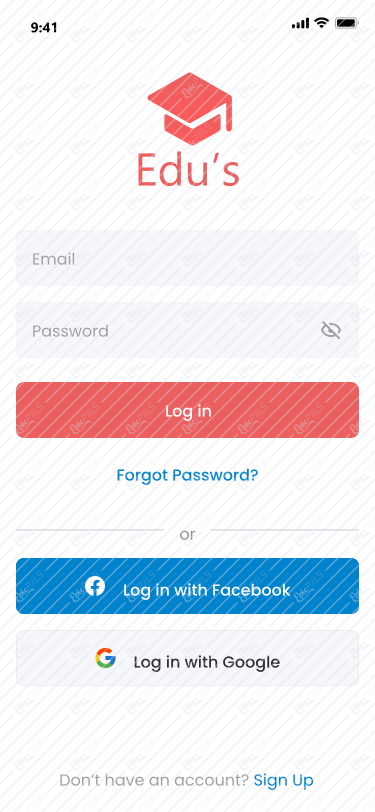The height and width of the screenshot is (812, 375).
Task: Open the Sign Up link
Action: 283,780
